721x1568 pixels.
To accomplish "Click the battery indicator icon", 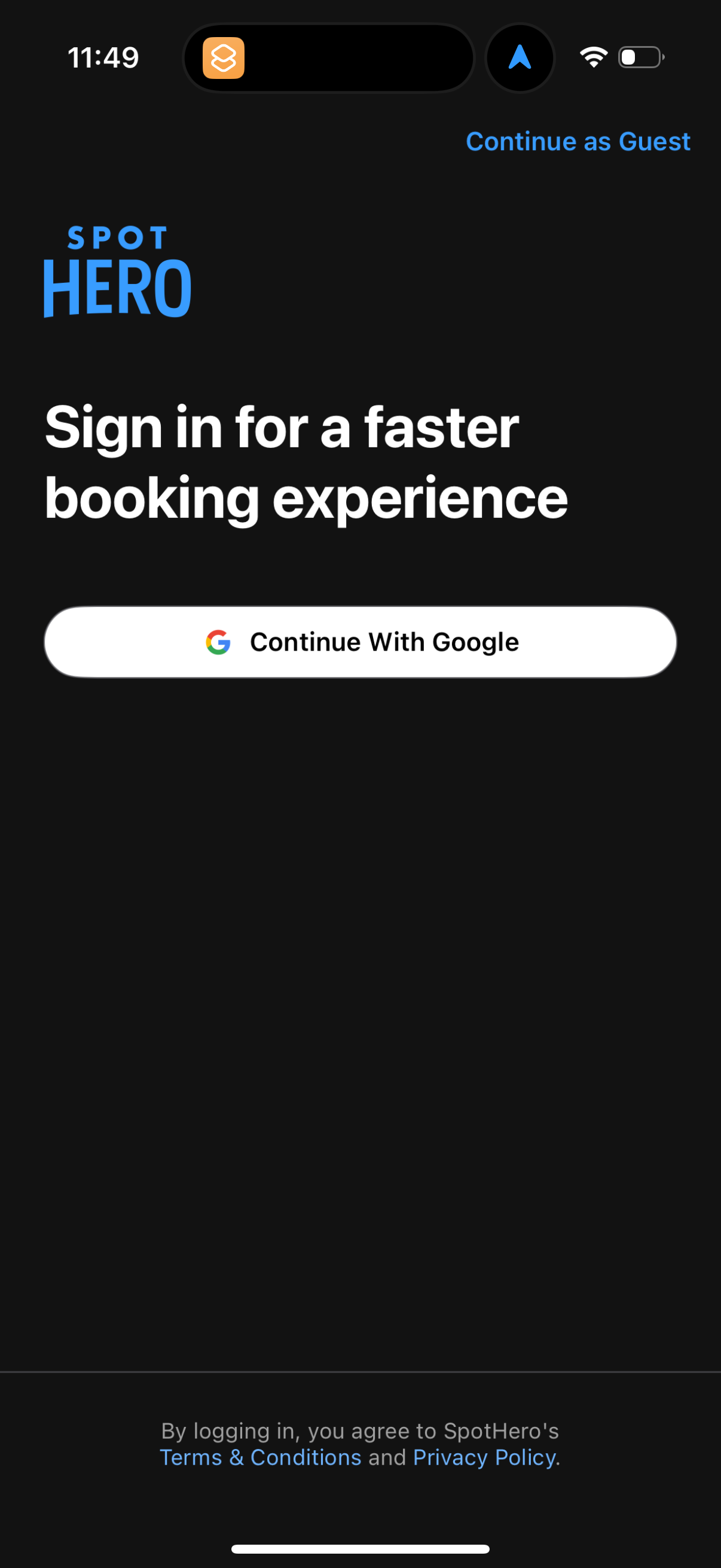I will pos(640,56).
